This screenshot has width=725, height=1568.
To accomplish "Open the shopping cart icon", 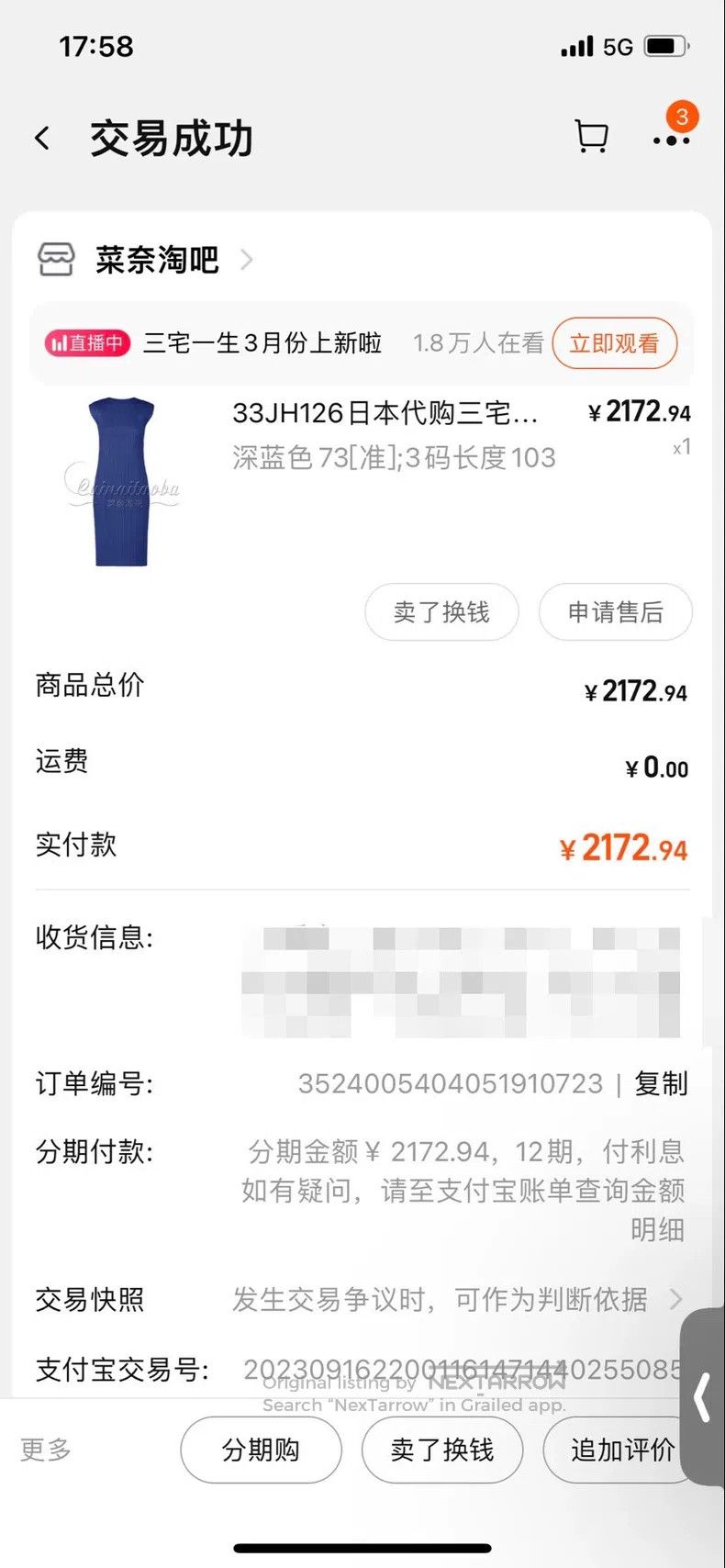I will [x=591, y=138].
